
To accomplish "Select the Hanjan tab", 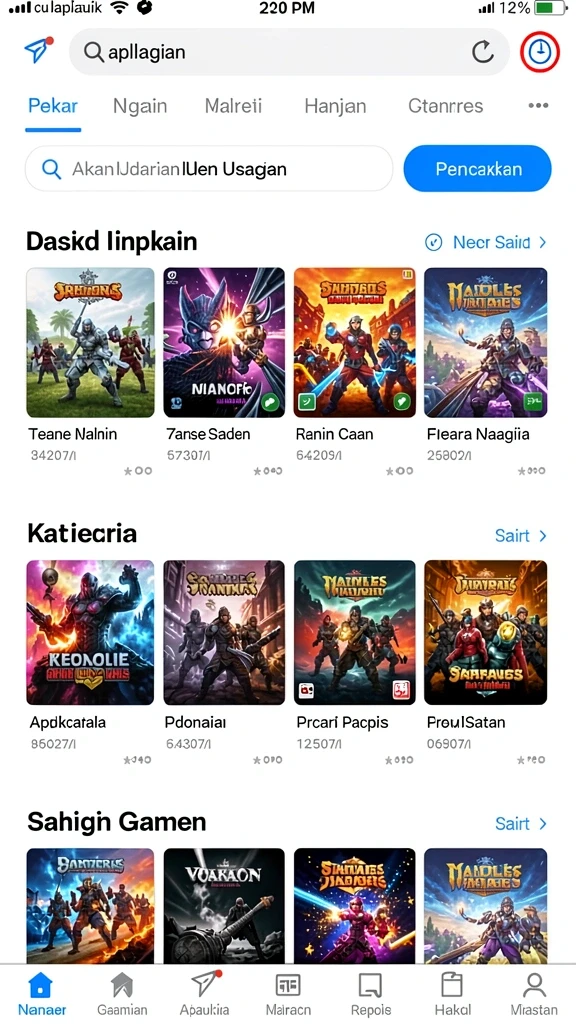I will [335, 106].
